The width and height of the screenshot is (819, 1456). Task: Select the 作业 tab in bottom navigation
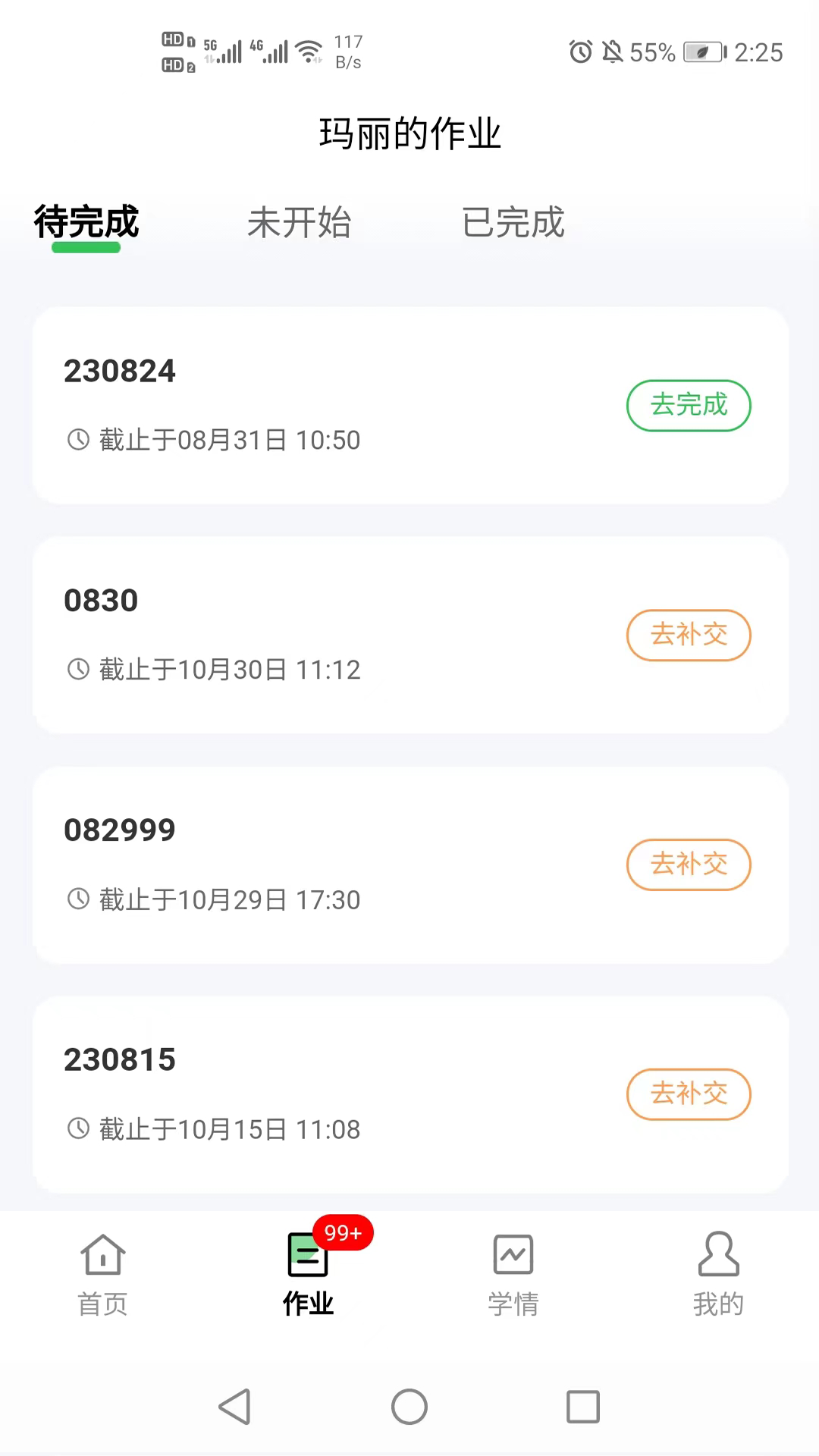click(308, 1275)
